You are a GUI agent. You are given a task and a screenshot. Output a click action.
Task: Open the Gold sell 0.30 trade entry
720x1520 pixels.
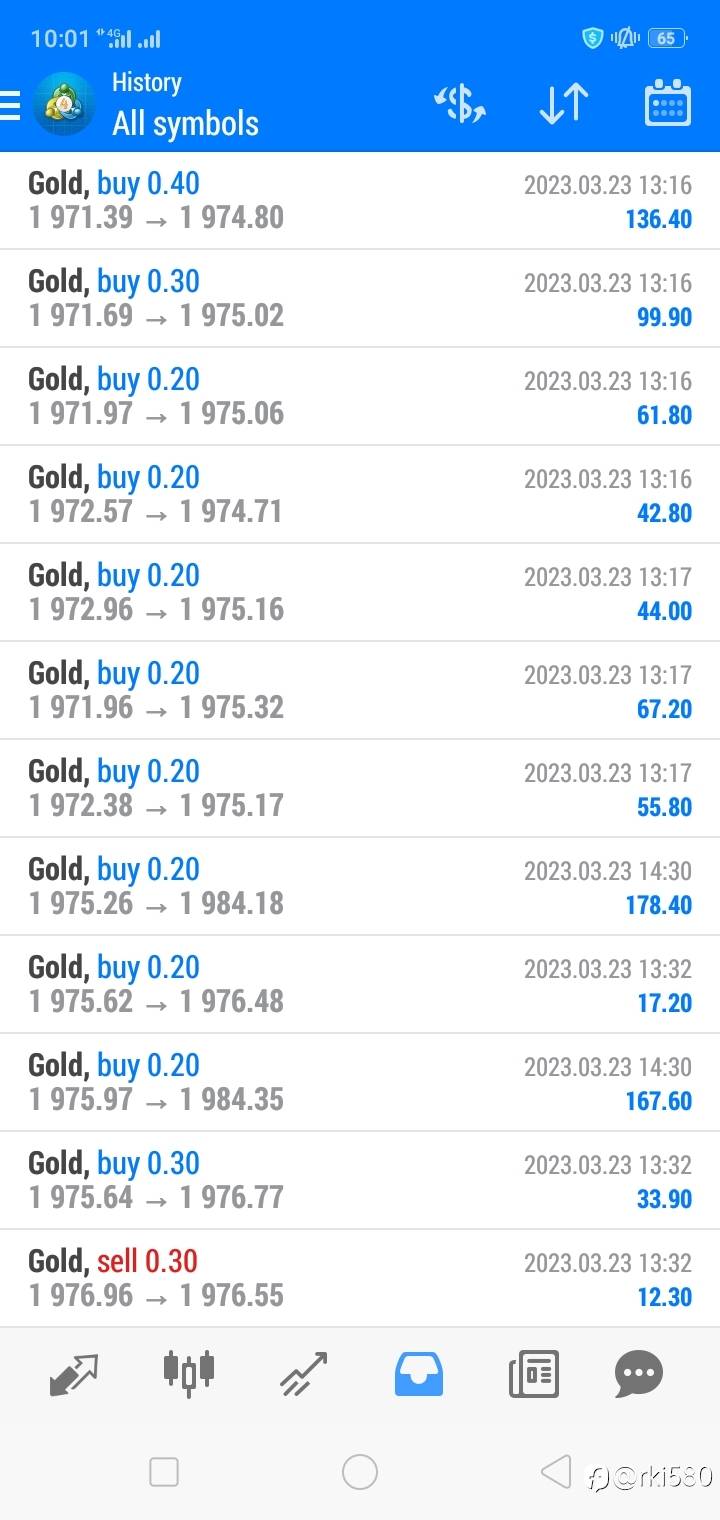360,1279
